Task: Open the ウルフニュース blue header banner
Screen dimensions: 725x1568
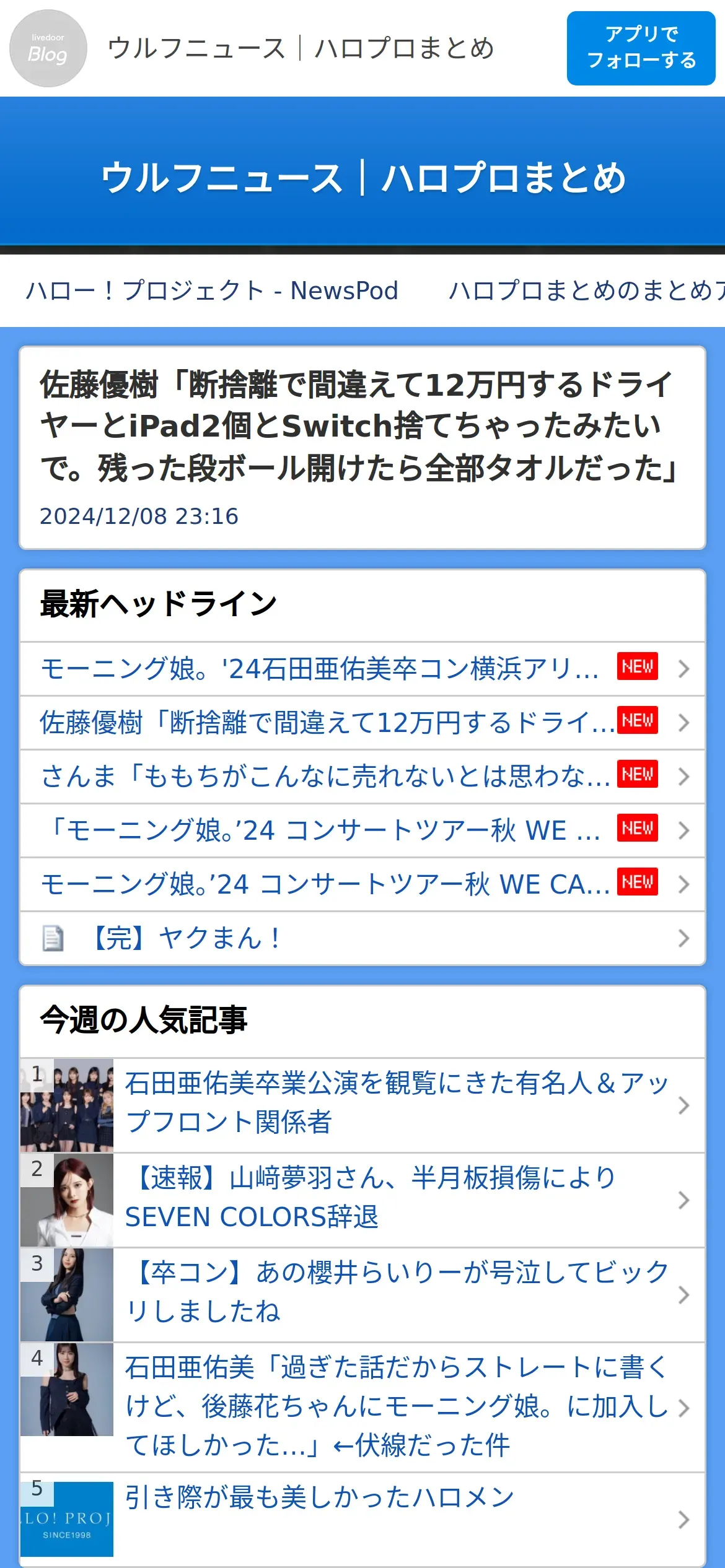Action: (362, 177)
